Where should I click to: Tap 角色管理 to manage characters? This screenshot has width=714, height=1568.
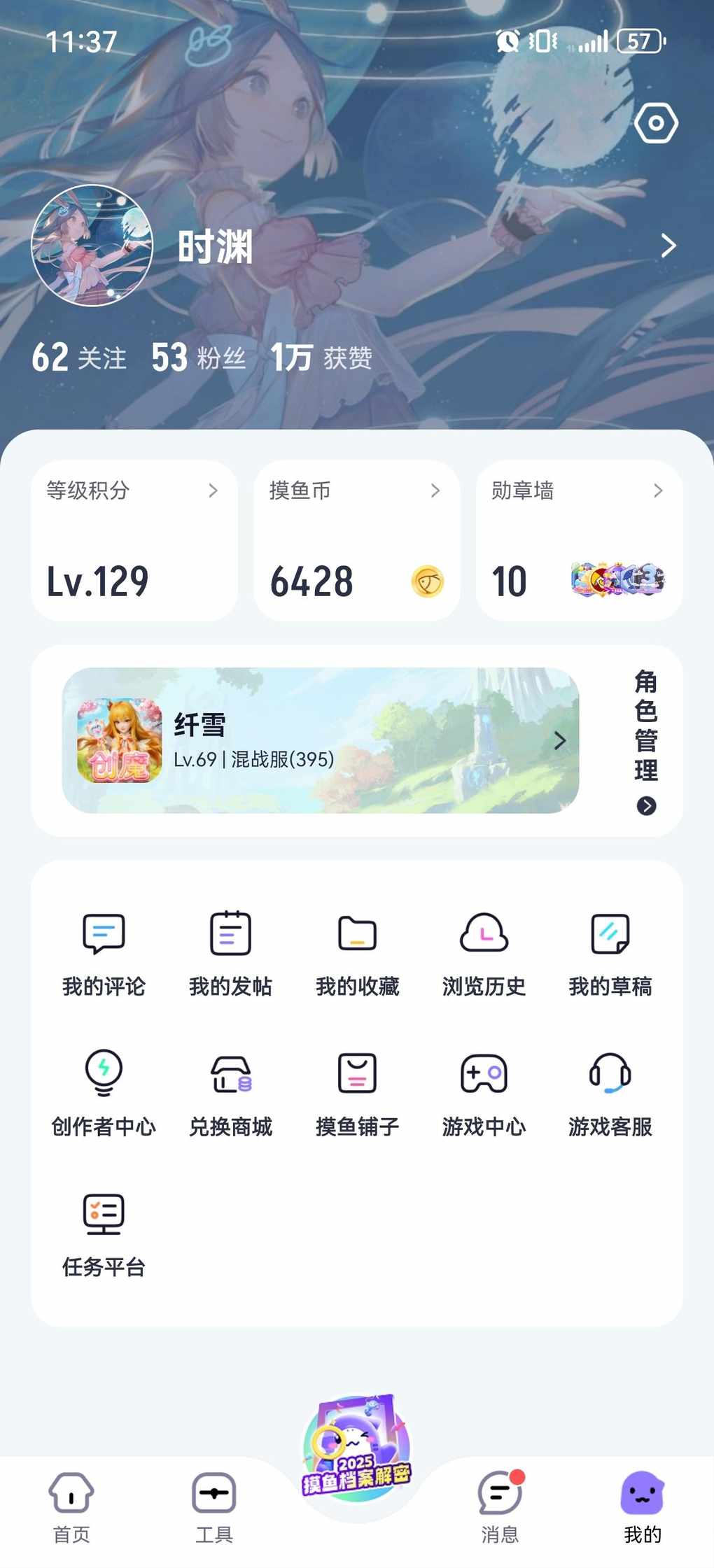pyautogui.click(x=646, y=740)
